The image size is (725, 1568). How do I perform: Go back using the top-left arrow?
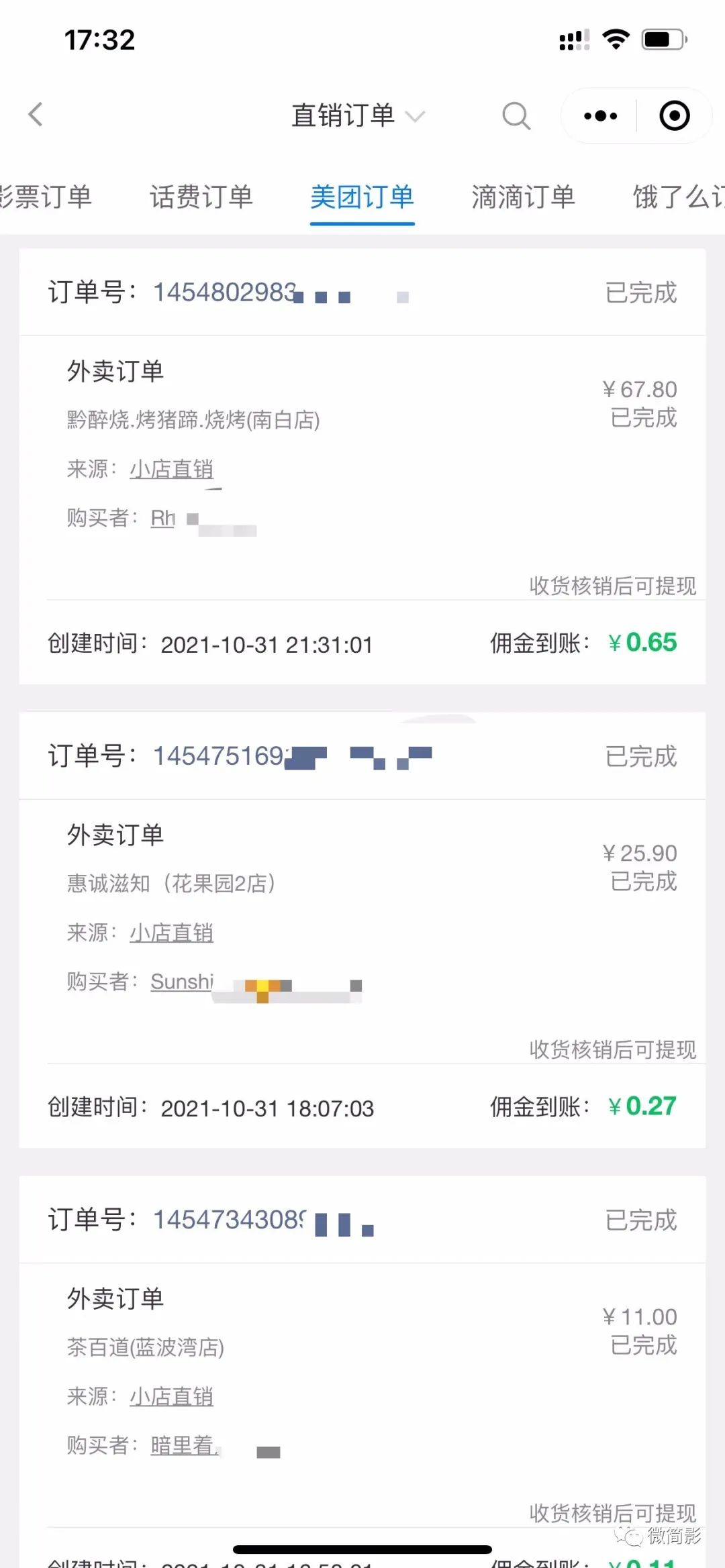coord(36,115)
